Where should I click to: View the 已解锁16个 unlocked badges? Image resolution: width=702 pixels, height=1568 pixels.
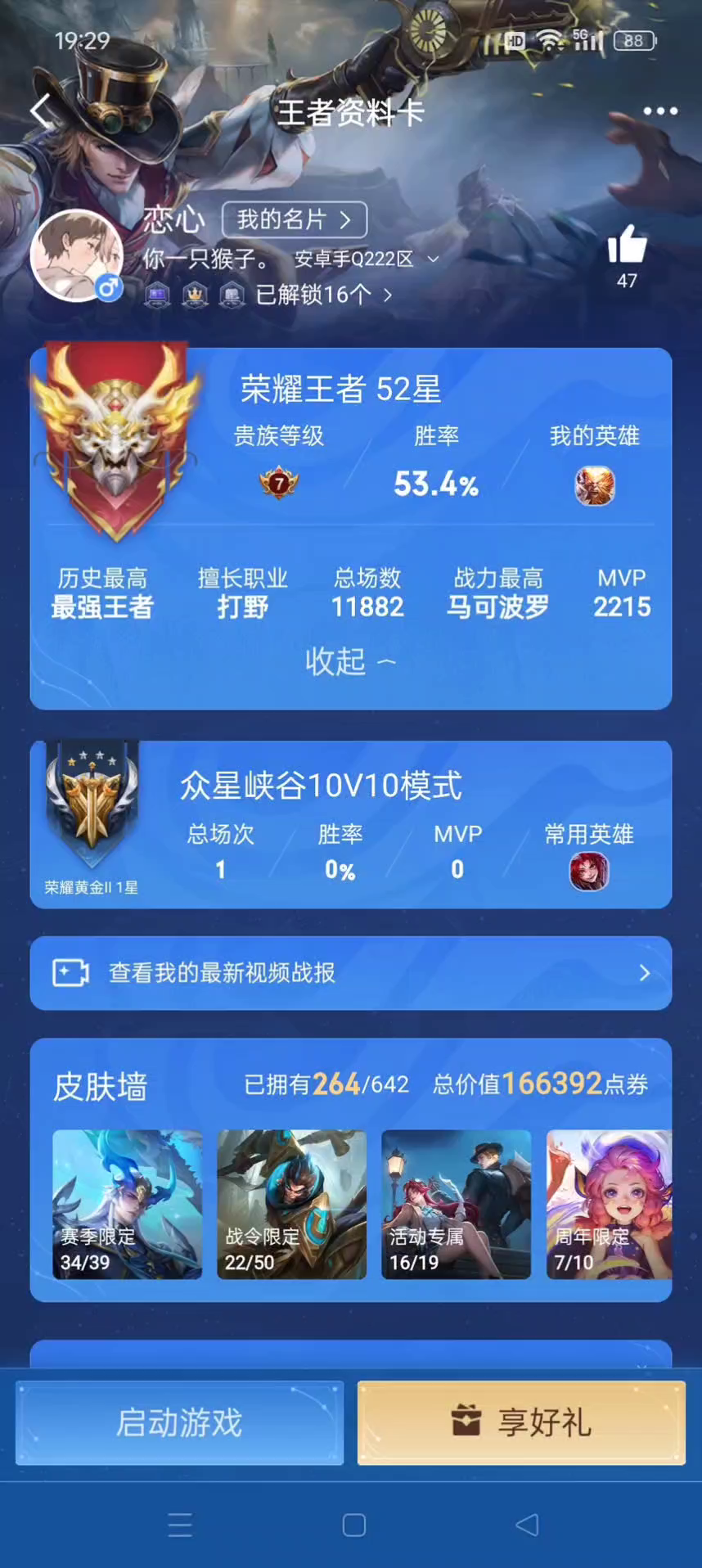click(x=323, y=295)
